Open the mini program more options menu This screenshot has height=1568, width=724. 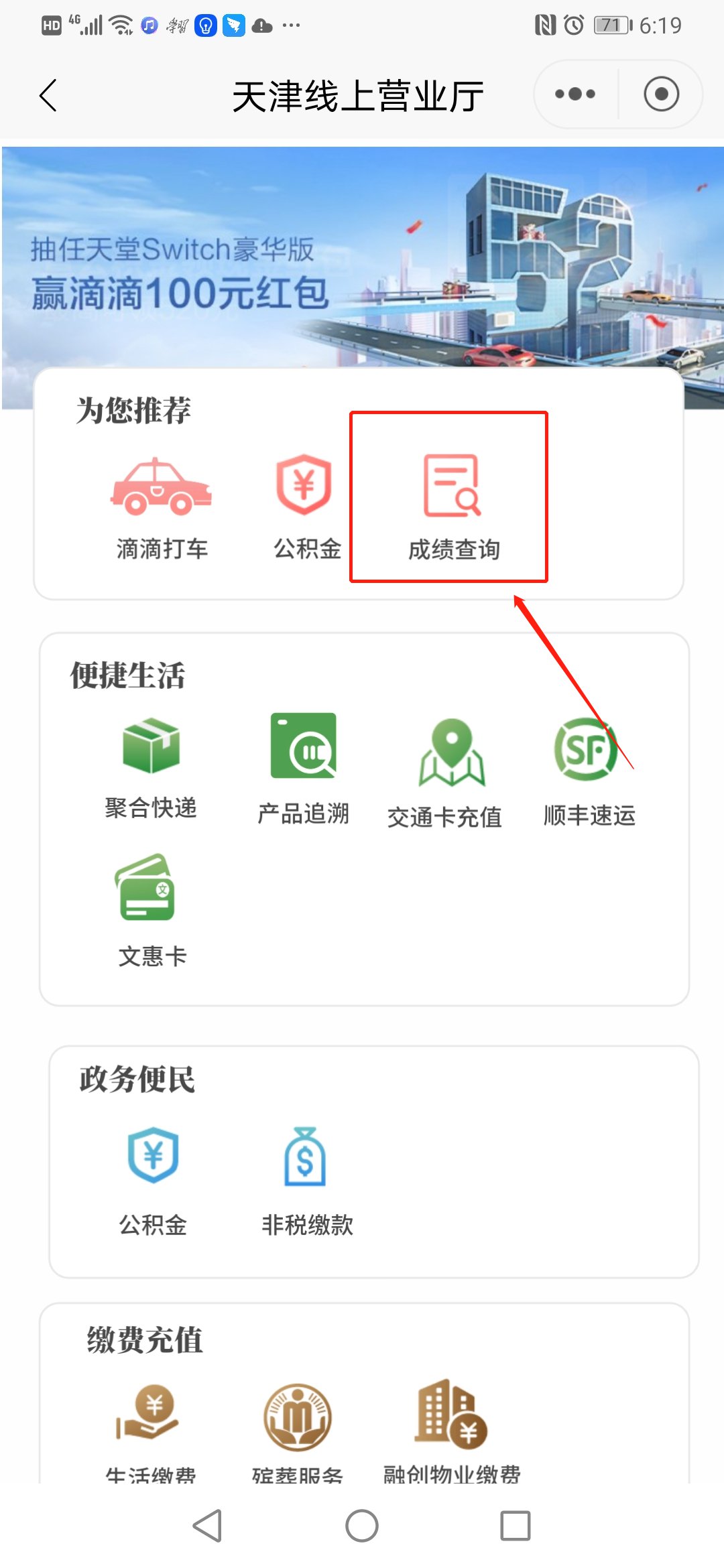[575, 94]
